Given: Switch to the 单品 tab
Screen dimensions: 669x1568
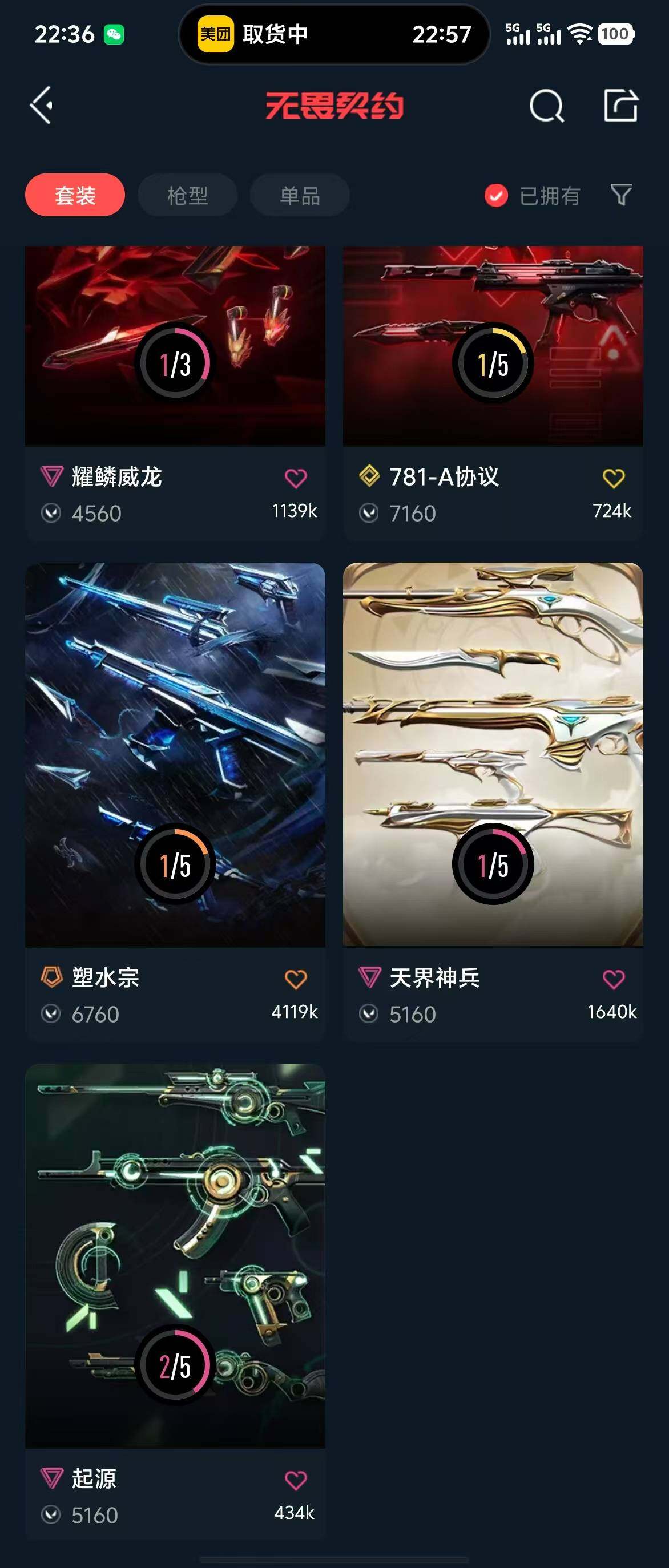Looking at the screenshot, I should click(300, 195).
